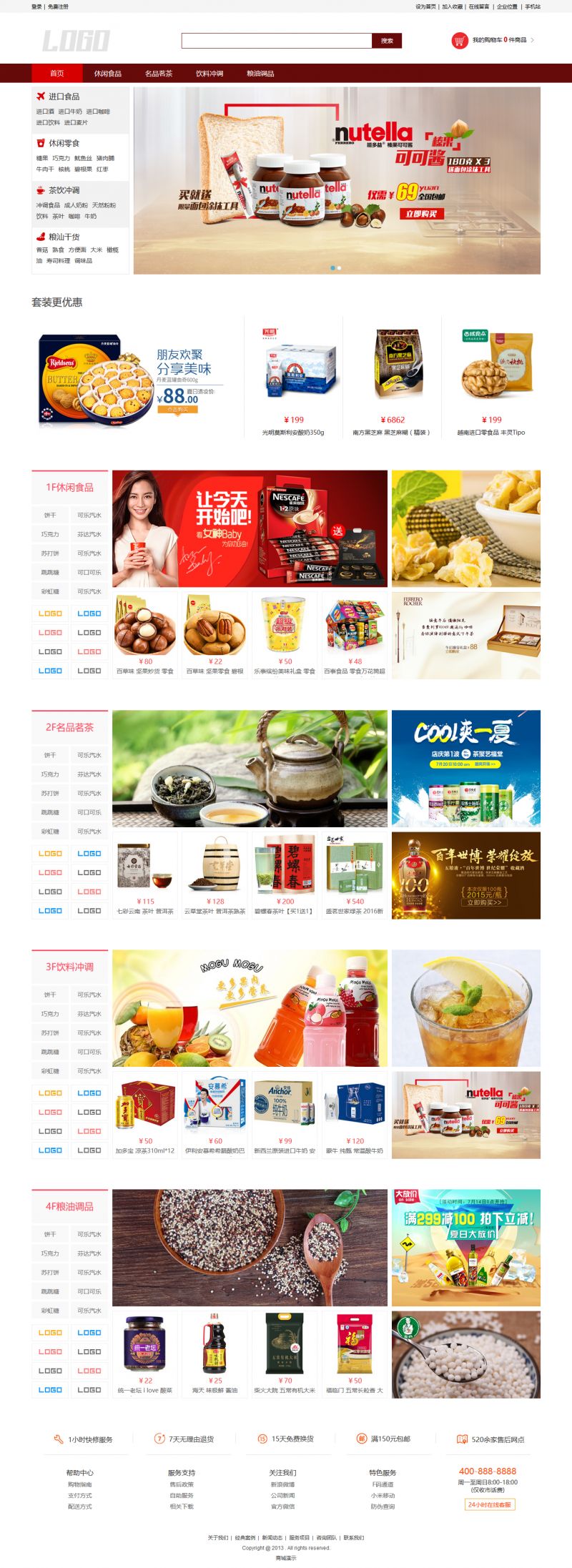Go to the 粮油调品 nav tab
Screen dimensions: 572x1568
click(x=260, y=73)
